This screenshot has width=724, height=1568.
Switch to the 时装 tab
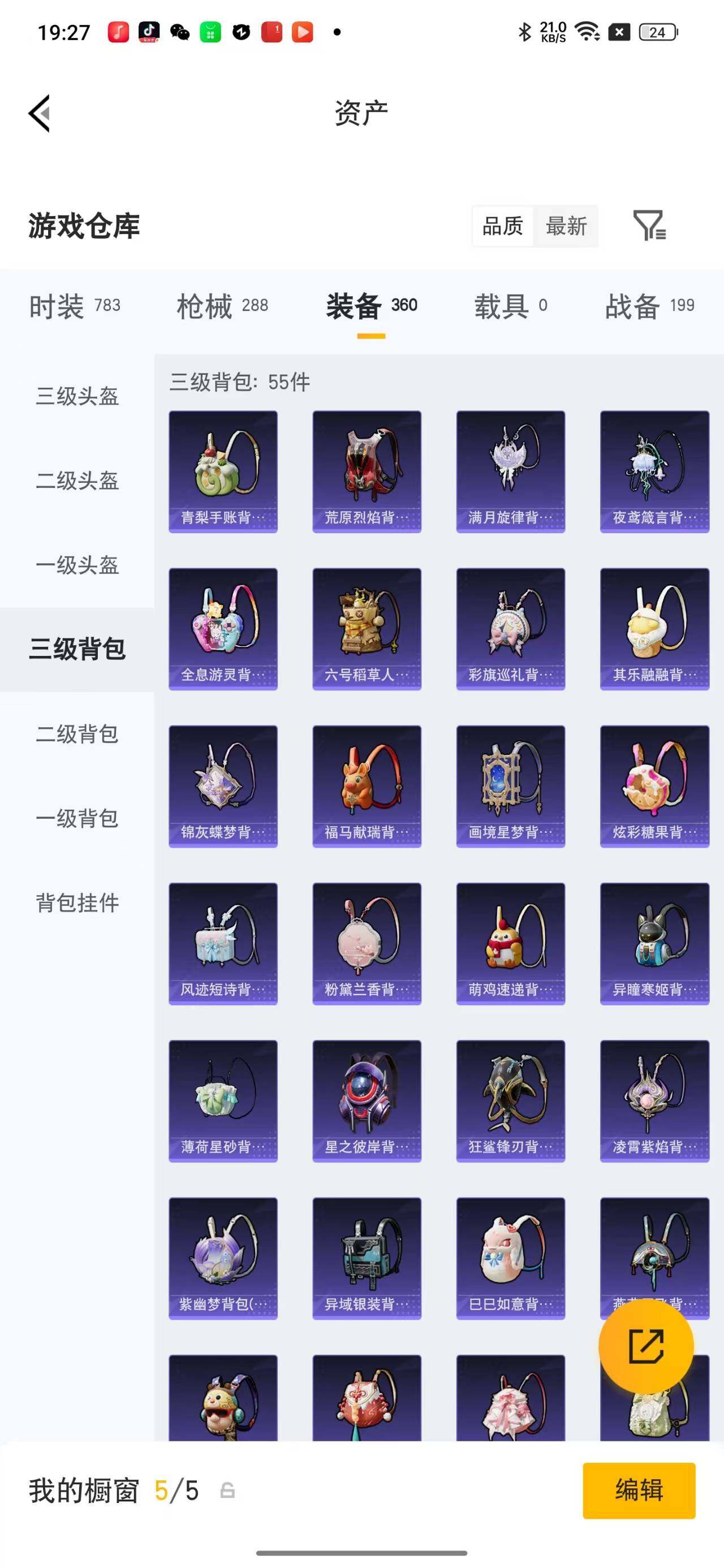click(x=75, y=305)
